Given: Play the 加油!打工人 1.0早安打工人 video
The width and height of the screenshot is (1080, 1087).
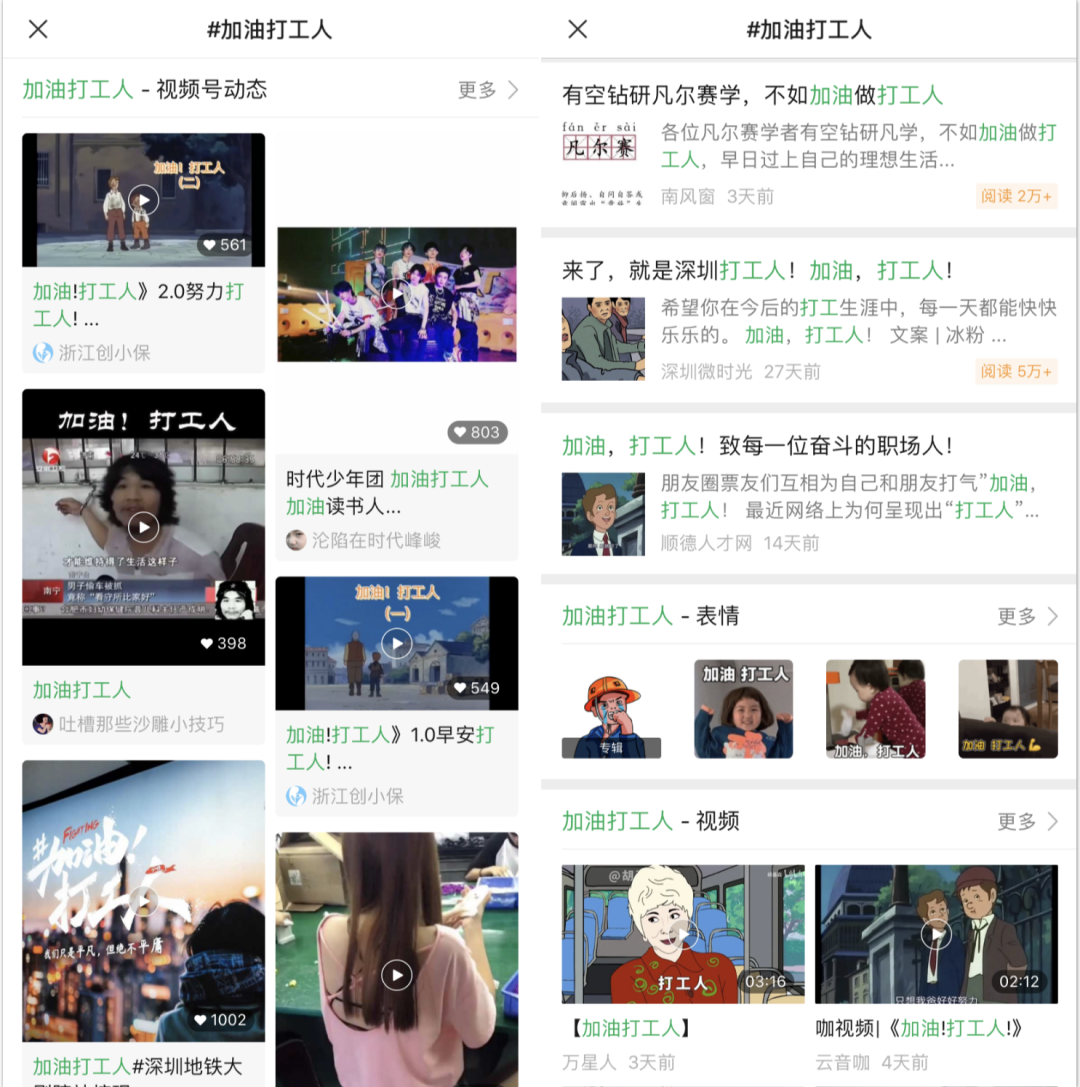Looking at the screenshot, I should click(x=397, y=643).
